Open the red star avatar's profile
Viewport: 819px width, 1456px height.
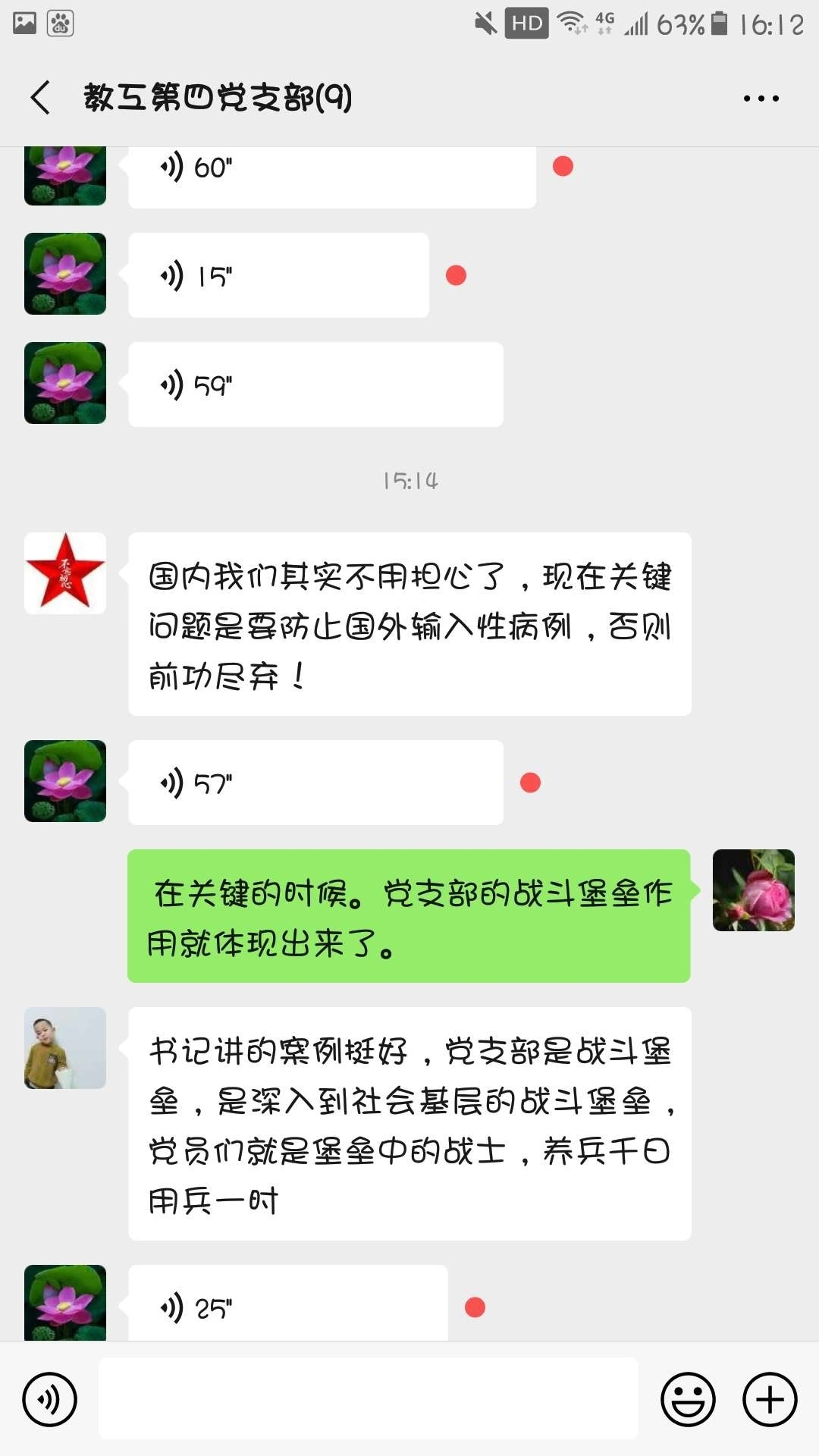click(x=65, y=573)
